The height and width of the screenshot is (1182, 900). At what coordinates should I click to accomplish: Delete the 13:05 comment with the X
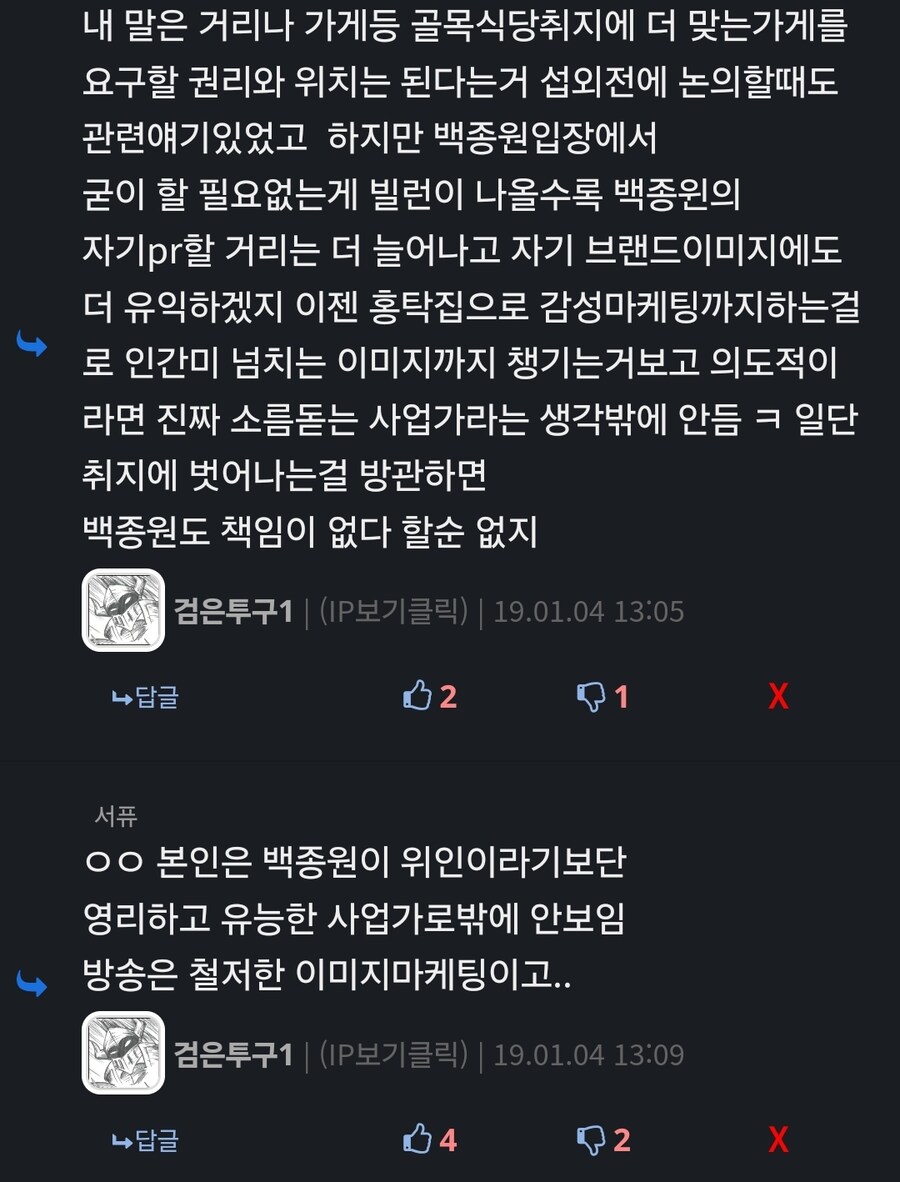click(778, 696)
